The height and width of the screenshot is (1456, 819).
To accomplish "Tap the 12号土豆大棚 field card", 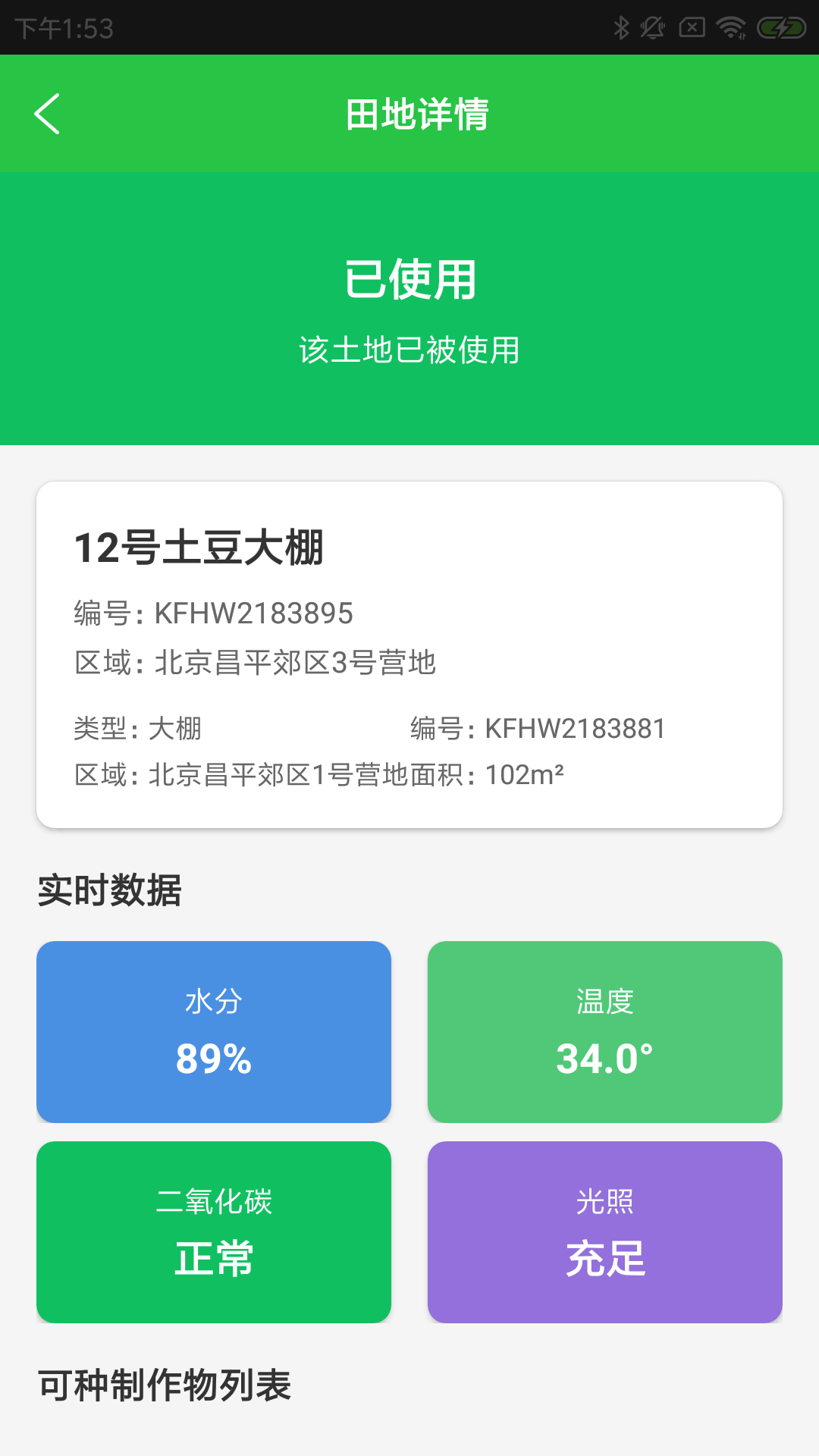I will click(x=409, y=652).
